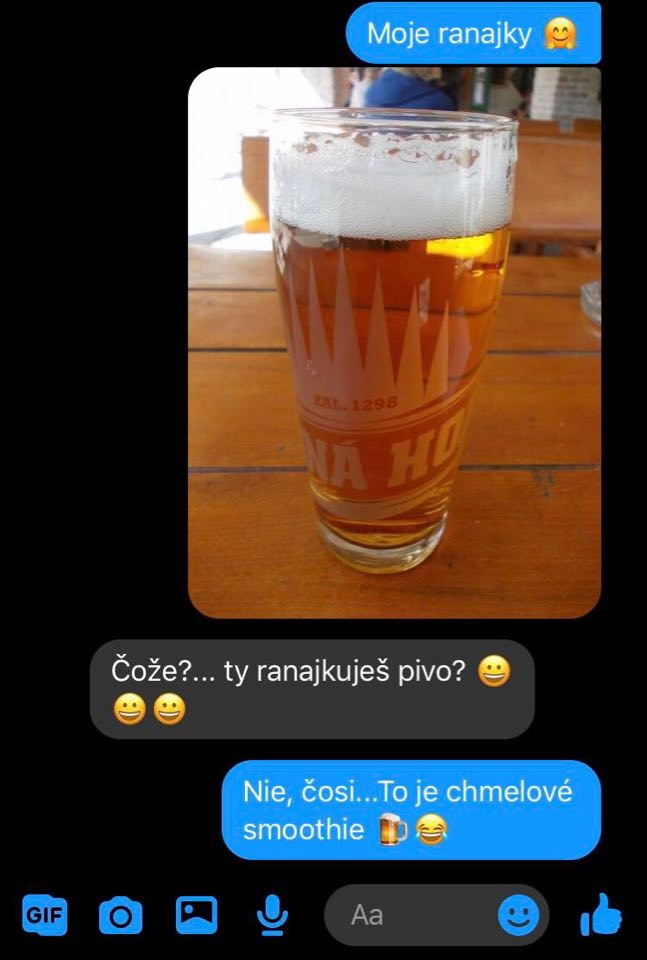The image size is (647, 960).
Task: Open the beer glass photo
Action: [x=394, y=342]
